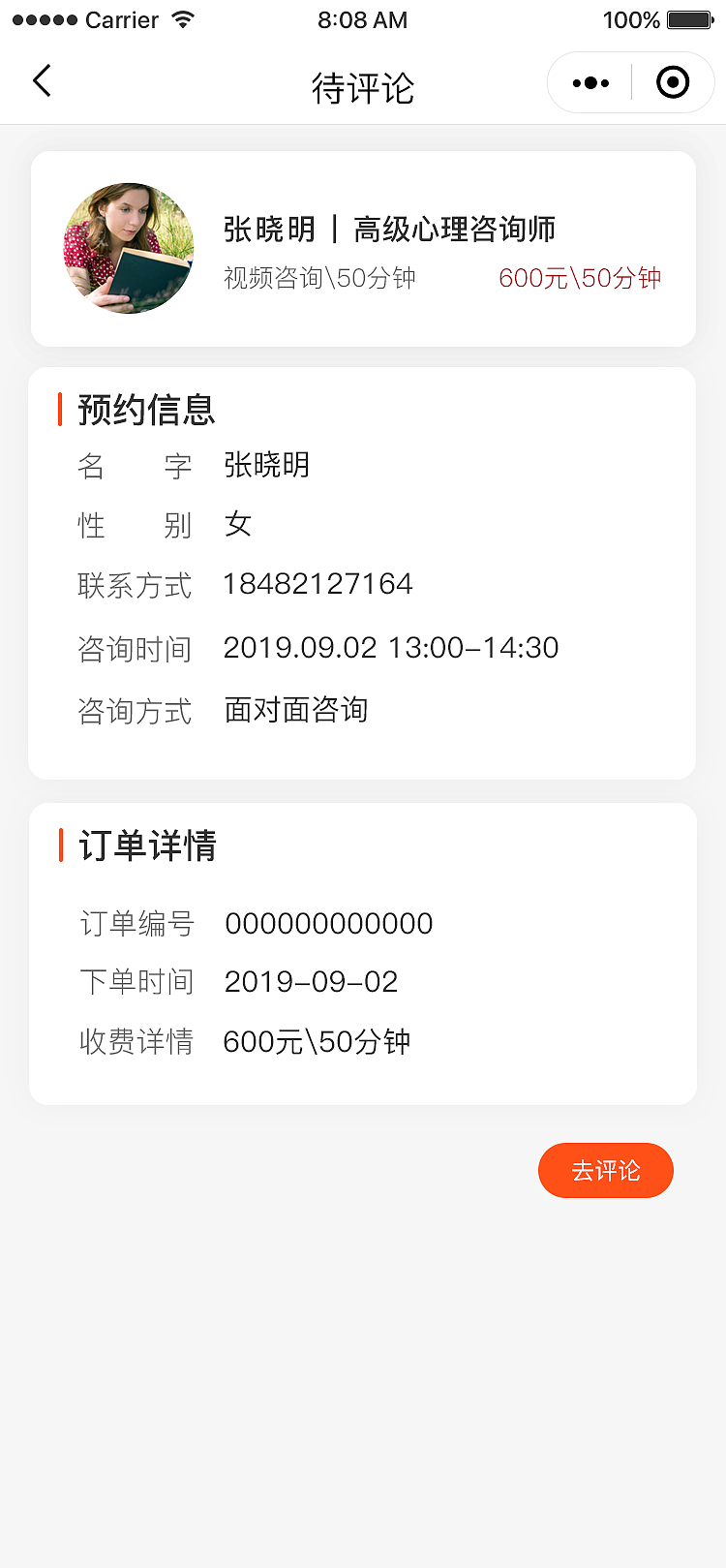Select the order number 000000000000
The image size is (726, 1568).
point(328,923)
